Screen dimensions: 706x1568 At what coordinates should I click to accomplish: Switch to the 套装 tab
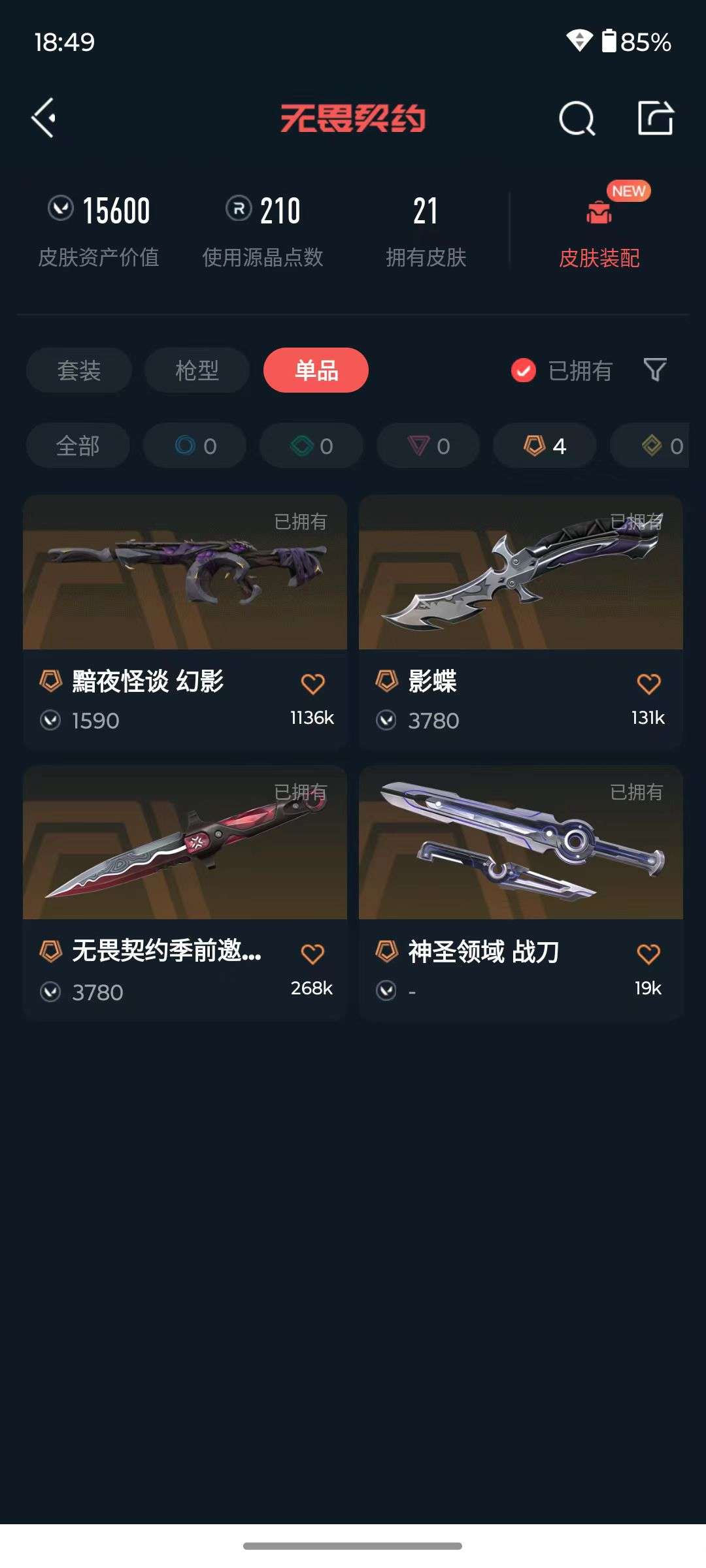pyautogui.click(x=78, y=370)
